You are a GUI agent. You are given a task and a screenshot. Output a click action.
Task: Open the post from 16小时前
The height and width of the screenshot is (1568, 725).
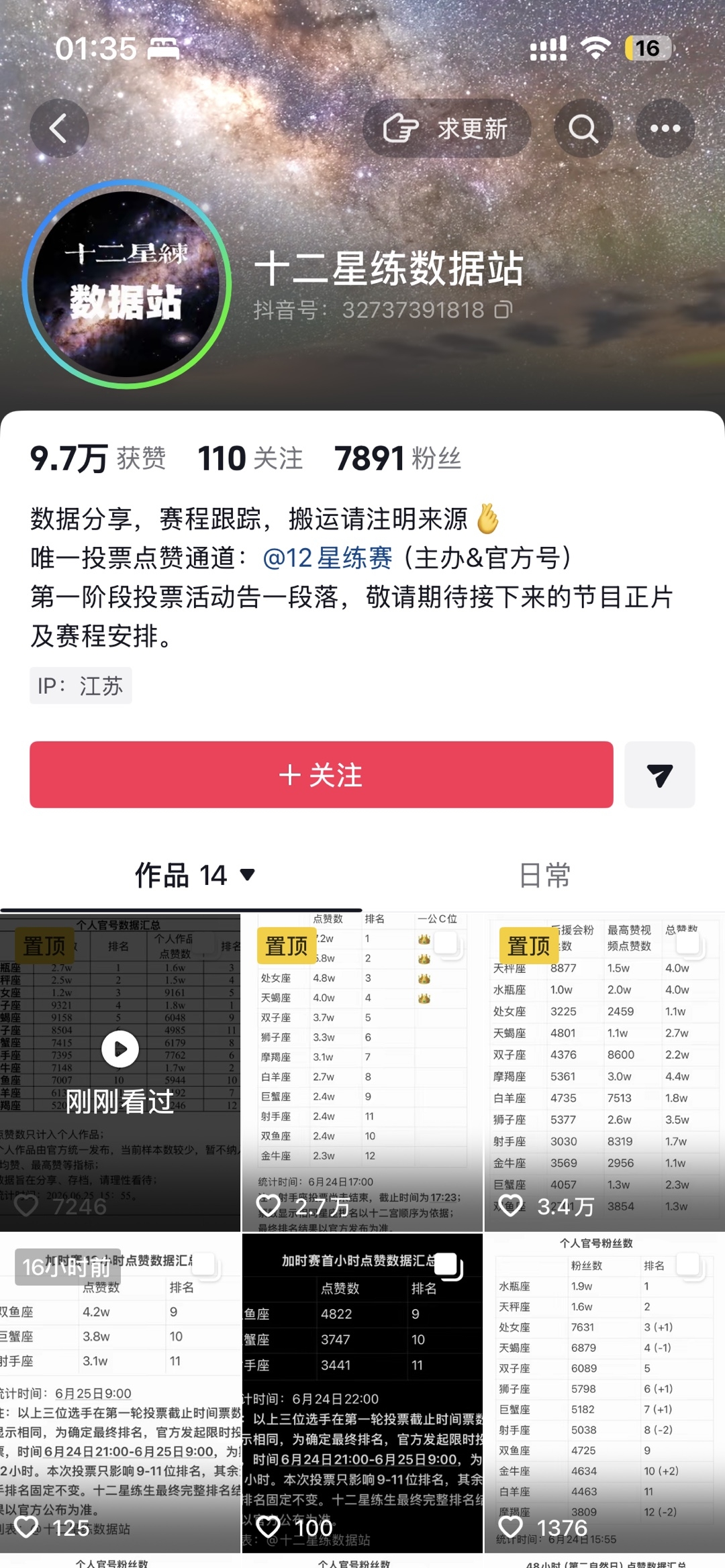[x=120, y=1393]
